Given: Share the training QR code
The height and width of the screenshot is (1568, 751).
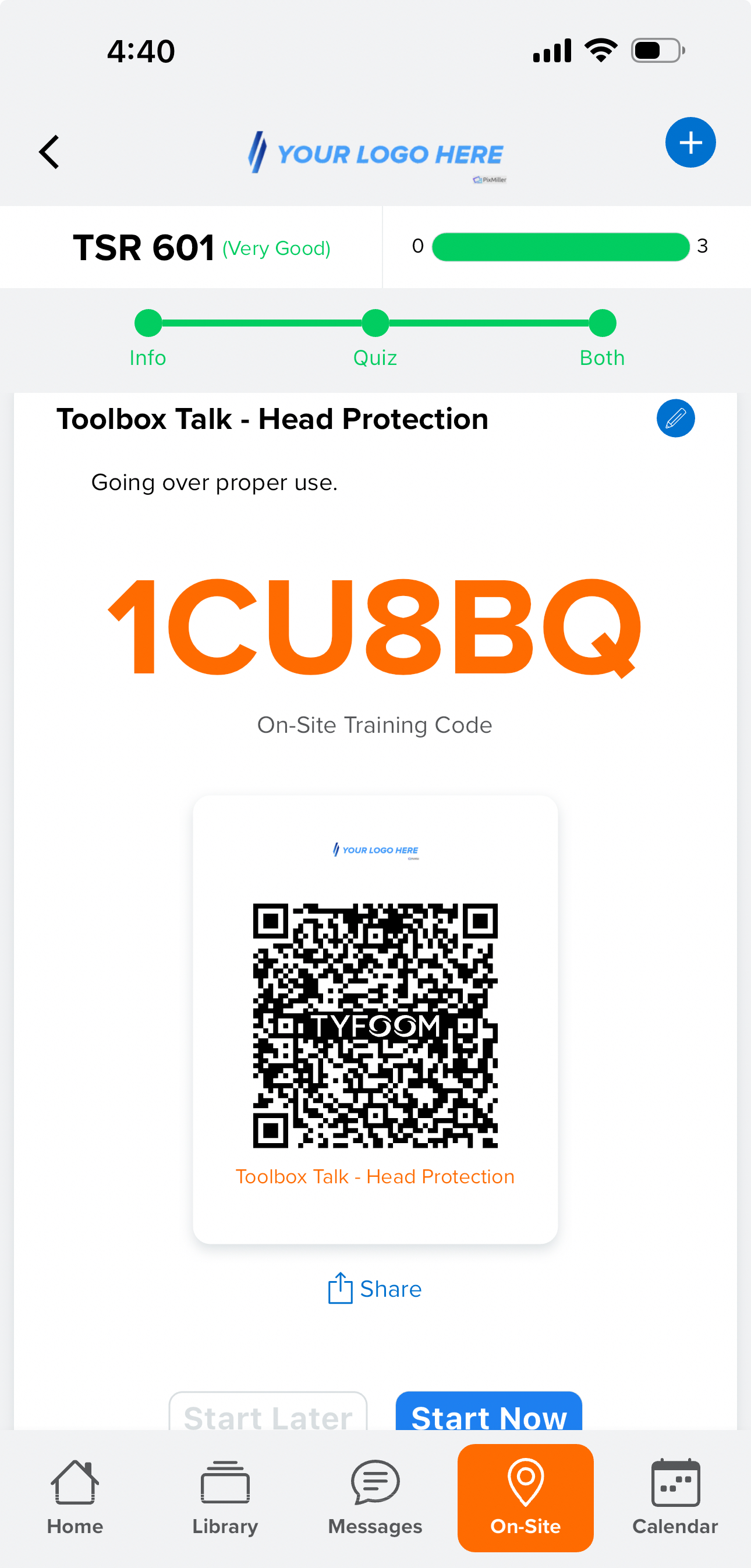Looking at the screenshot, I should [x=374, y=1289].
